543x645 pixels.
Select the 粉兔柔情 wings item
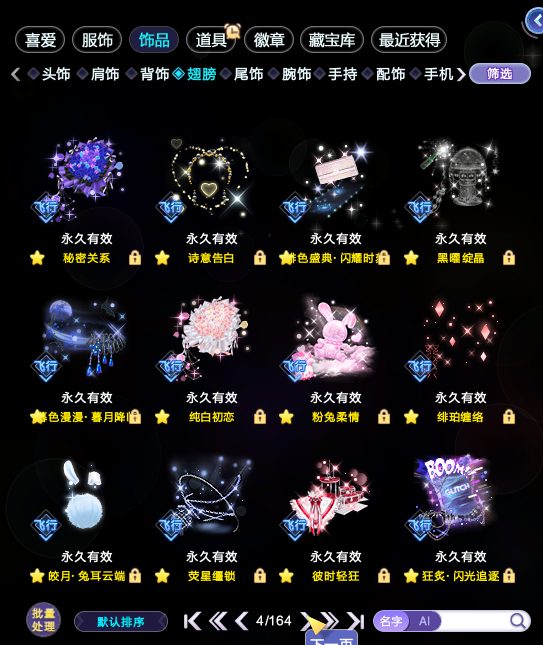coord(335,339)
